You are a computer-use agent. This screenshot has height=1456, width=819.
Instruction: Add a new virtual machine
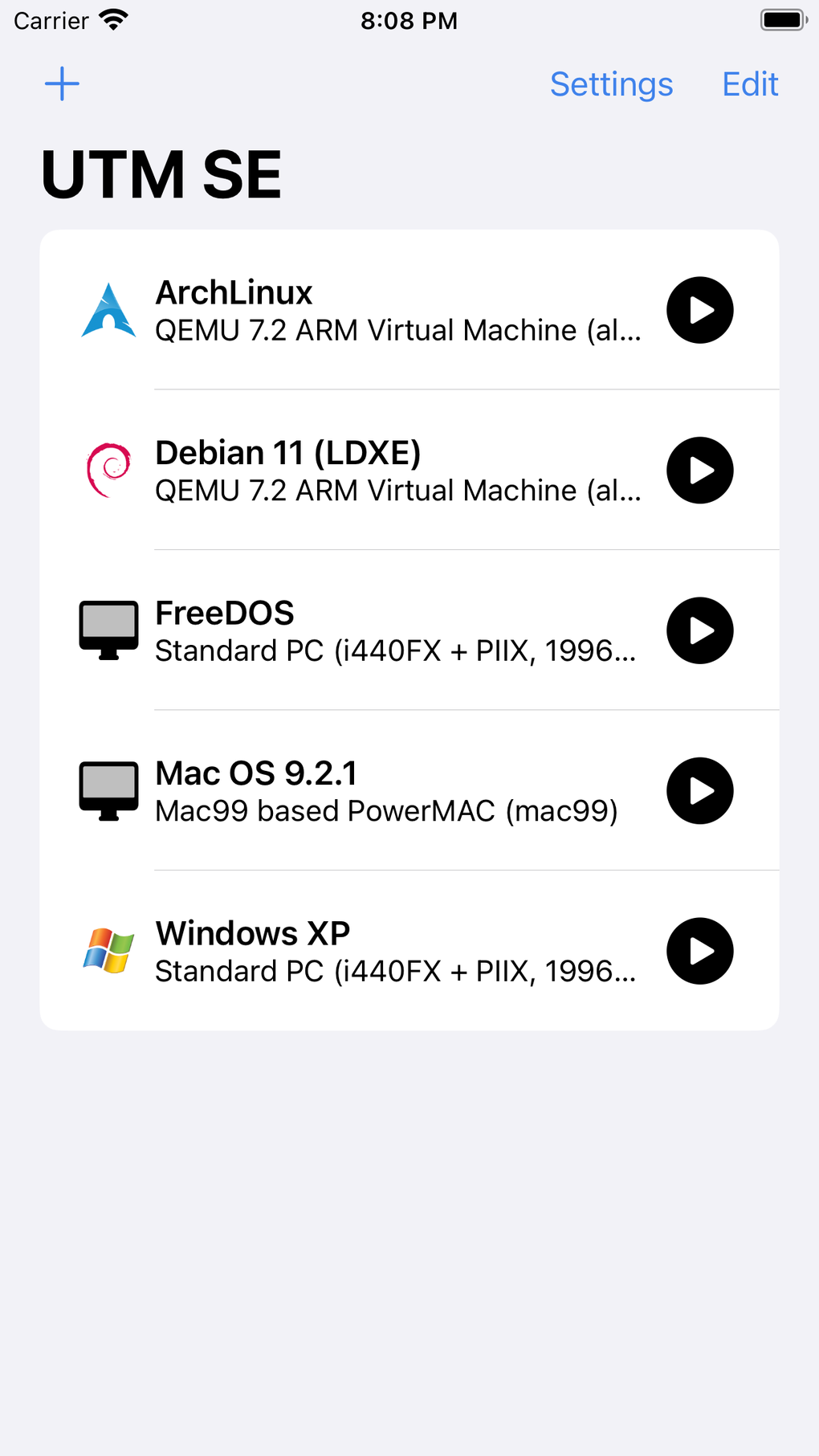coord(62,84)
